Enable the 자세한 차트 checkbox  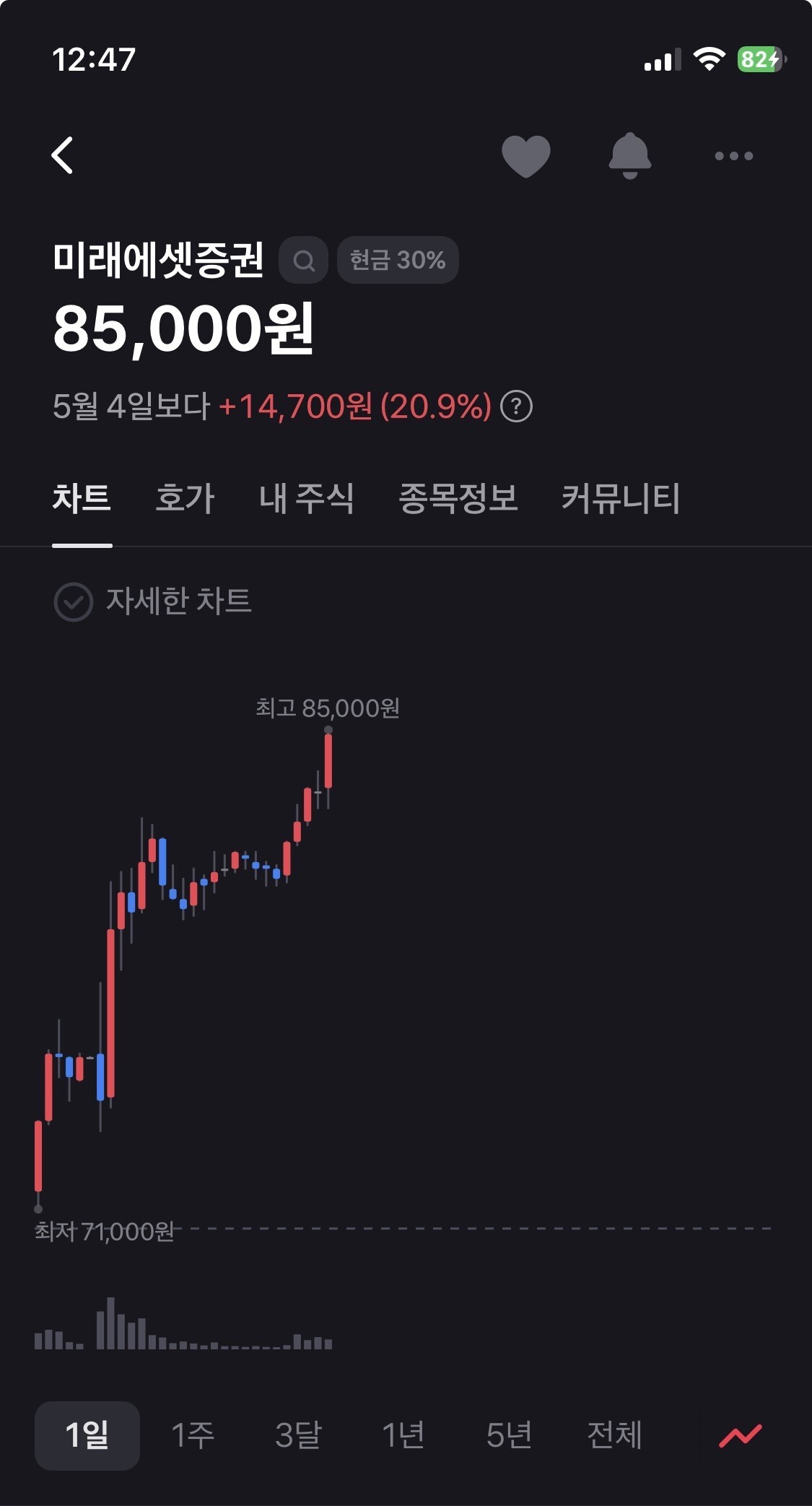coord(74,601)
